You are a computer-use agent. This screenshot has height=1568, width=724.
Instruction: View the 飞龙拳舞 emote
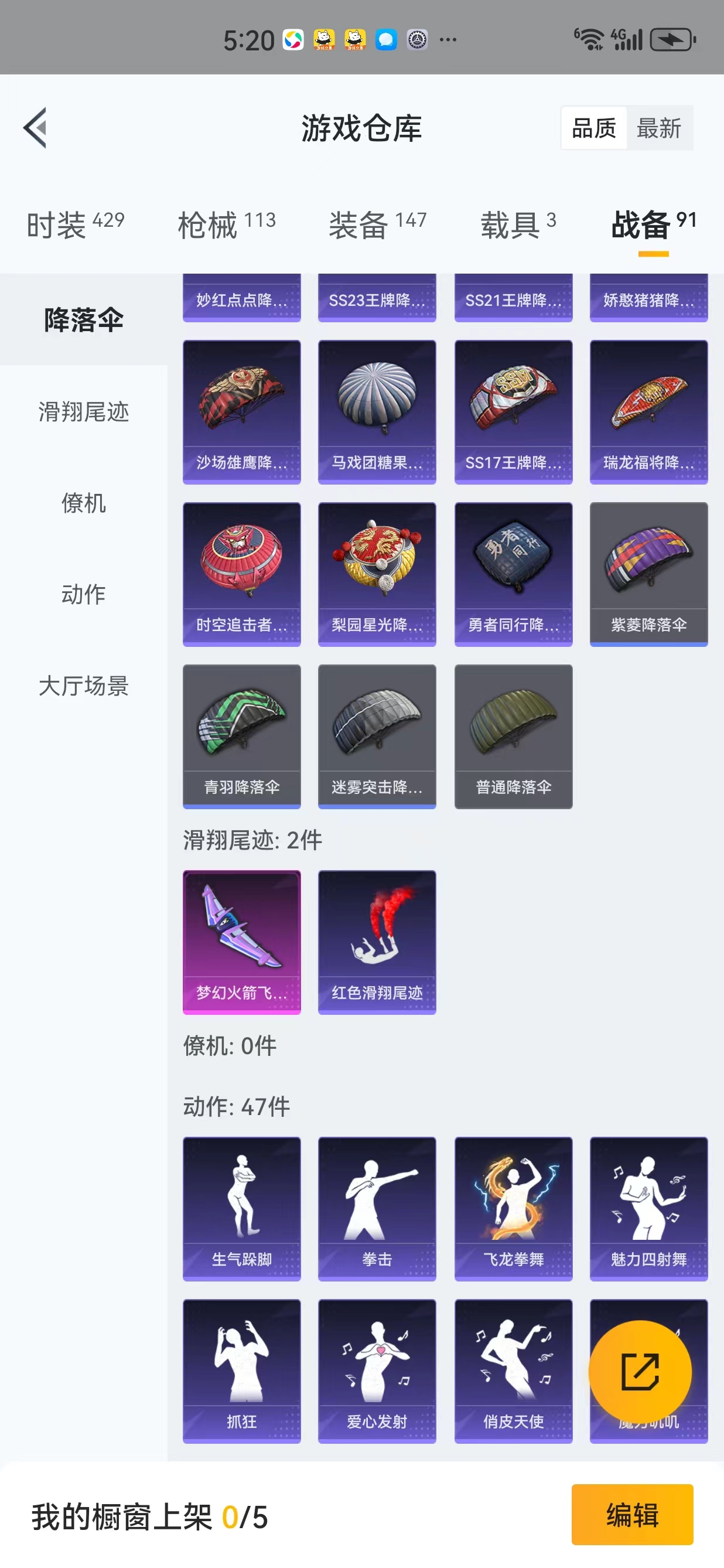point(514,1209)
